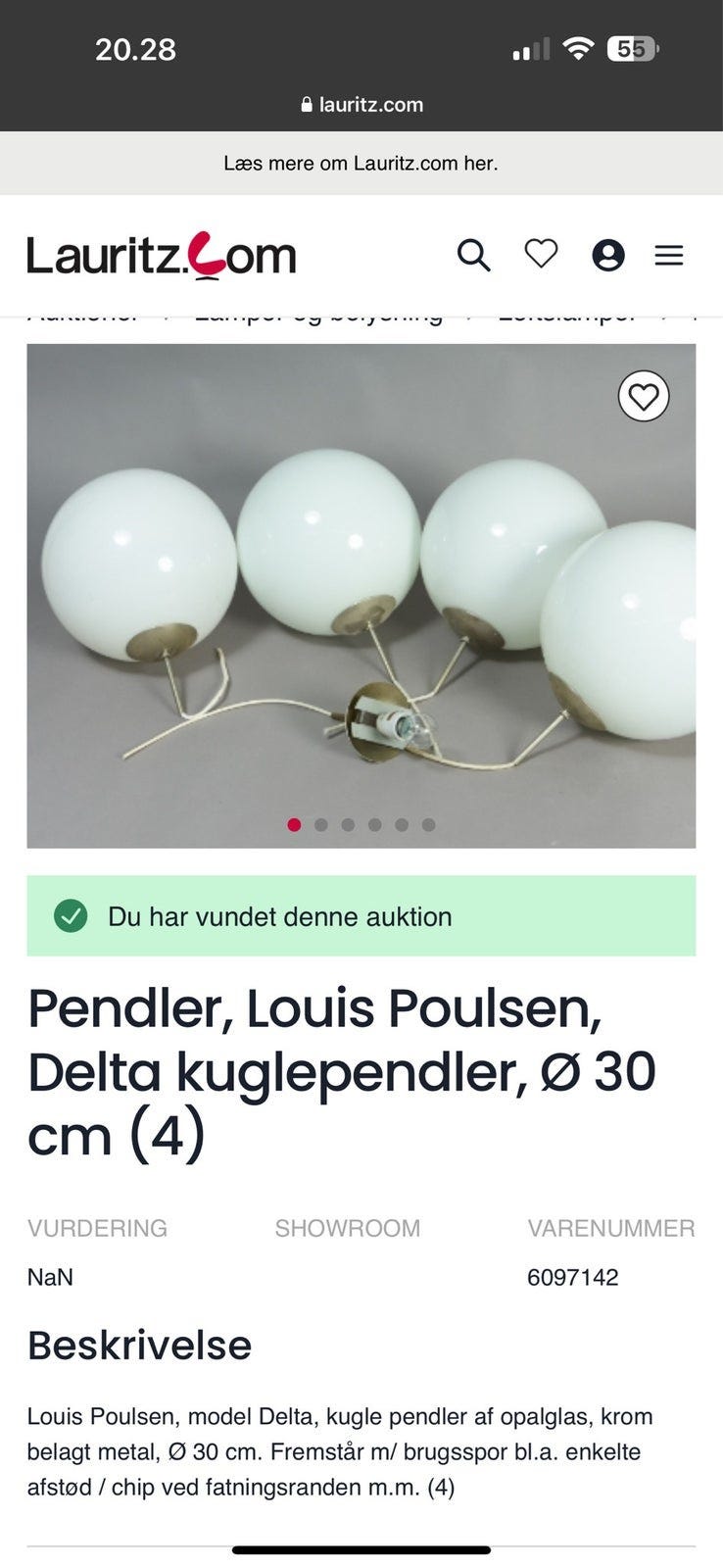The height and width of the screenshot is (1568, 723).
Task: Open the Læs mere om Lauritz.com her link
Action: point(361,164)
